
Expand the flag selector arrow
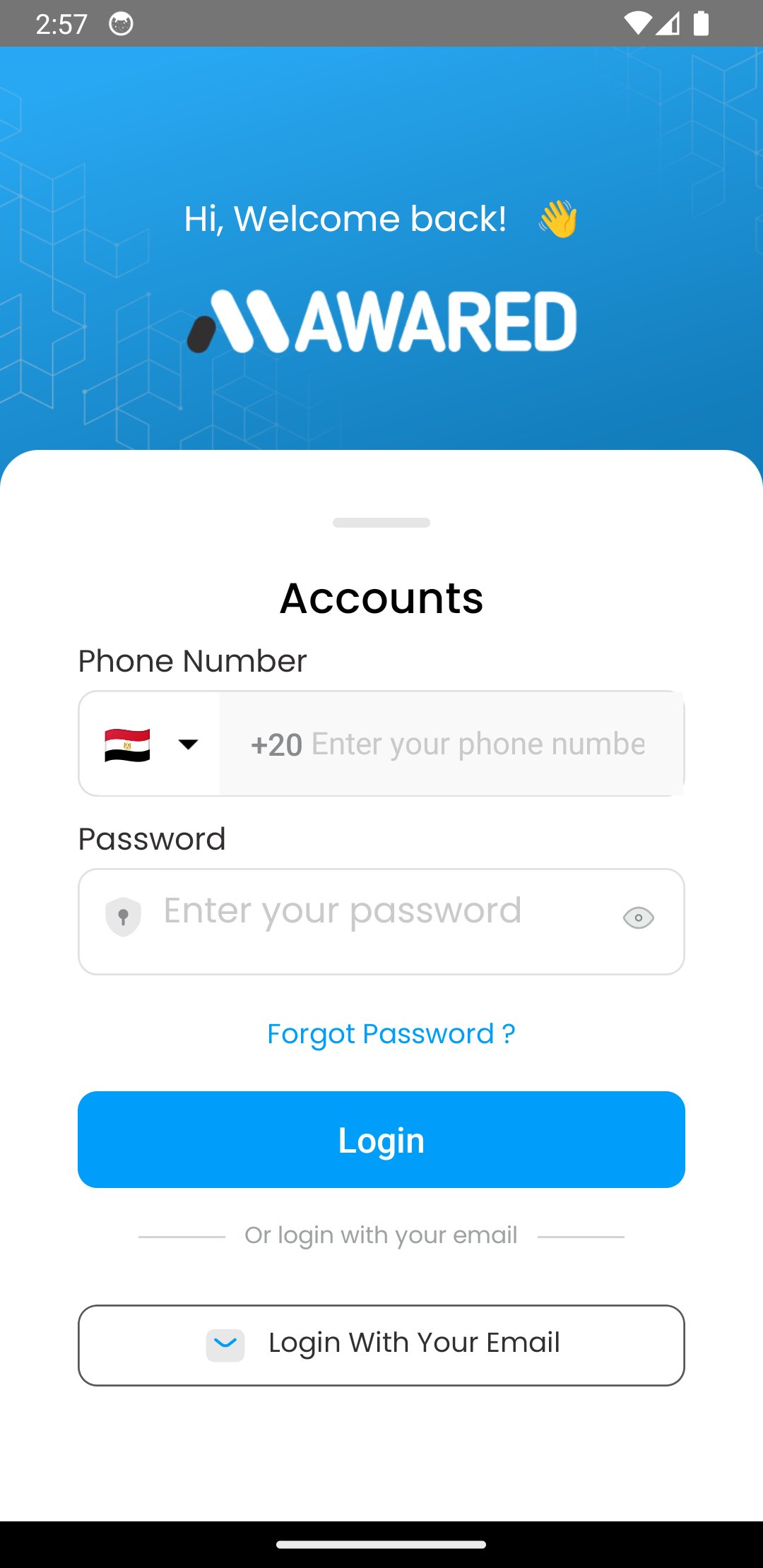[188, 743]
